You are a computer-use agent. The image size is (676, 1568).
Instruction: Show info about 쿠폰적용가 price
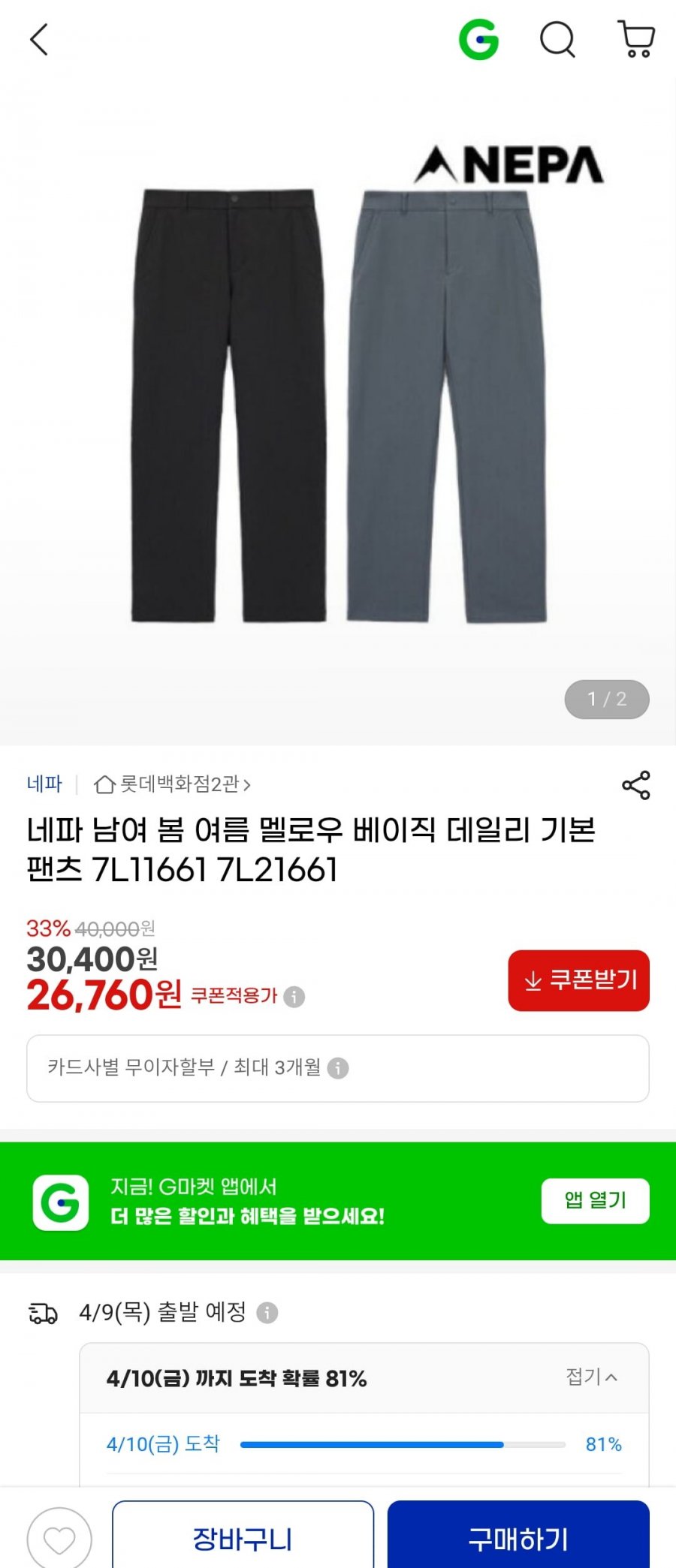294,997
